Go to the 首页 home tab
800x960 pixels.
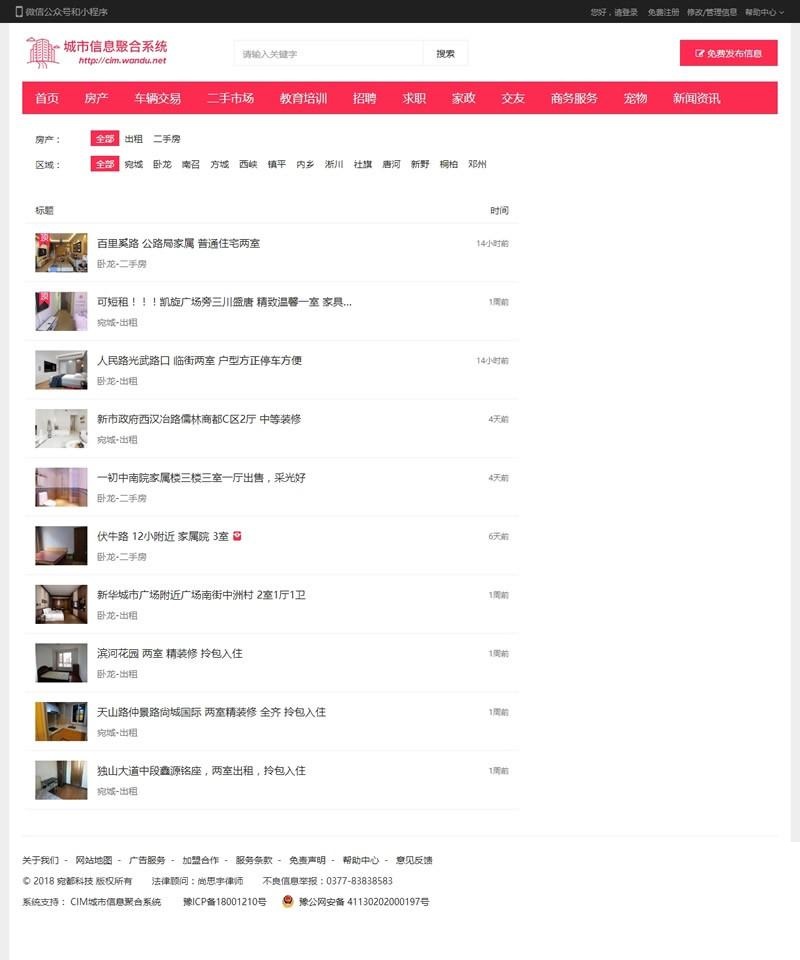pyautogui.click(x=47, y=98)
